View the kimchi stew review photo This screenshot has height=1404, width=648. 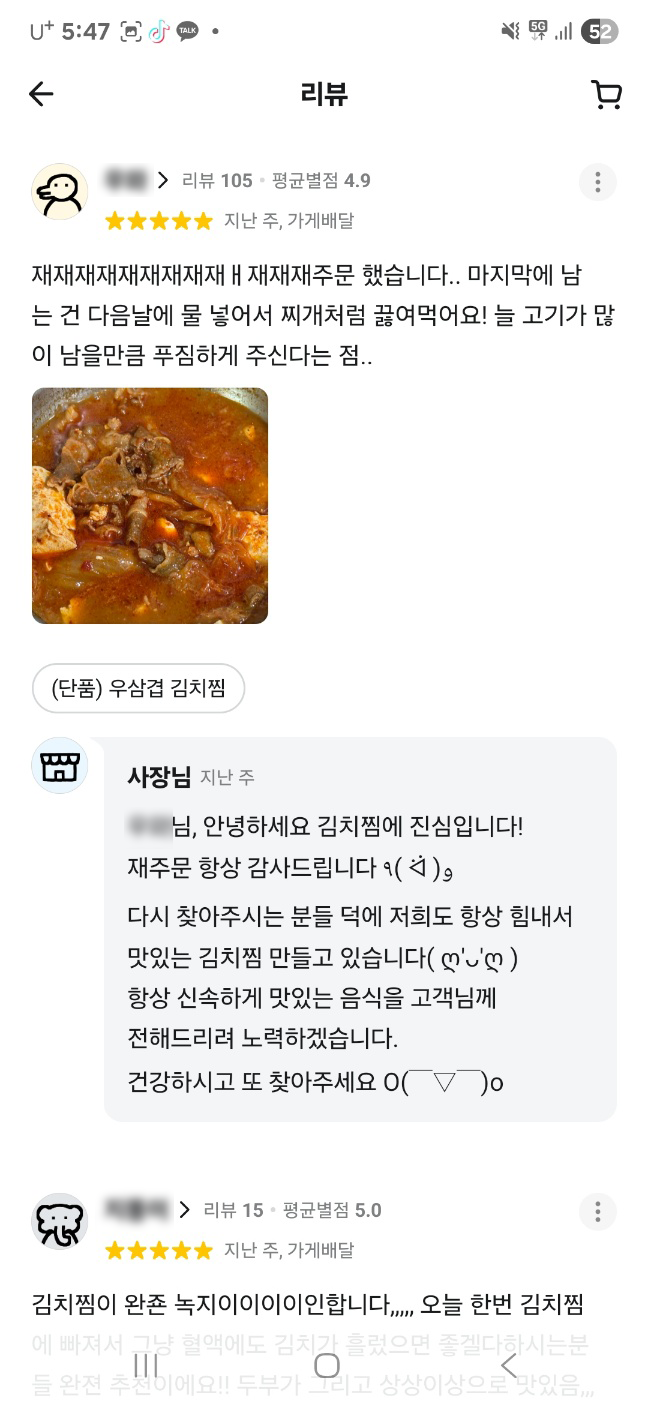(150, 506)
